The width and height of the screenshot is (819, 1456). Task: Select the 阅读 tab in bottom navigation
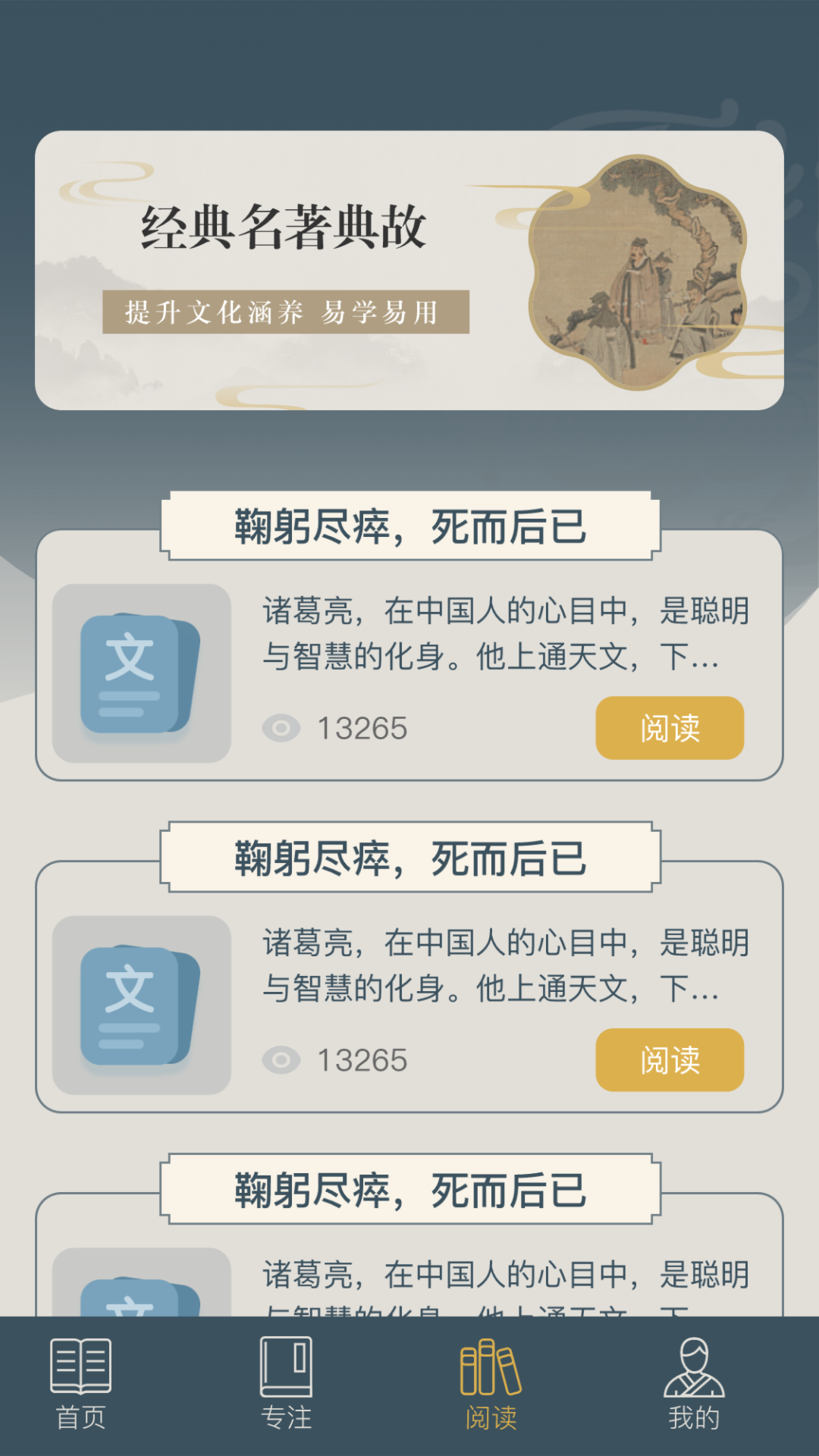coord(491,1385)
